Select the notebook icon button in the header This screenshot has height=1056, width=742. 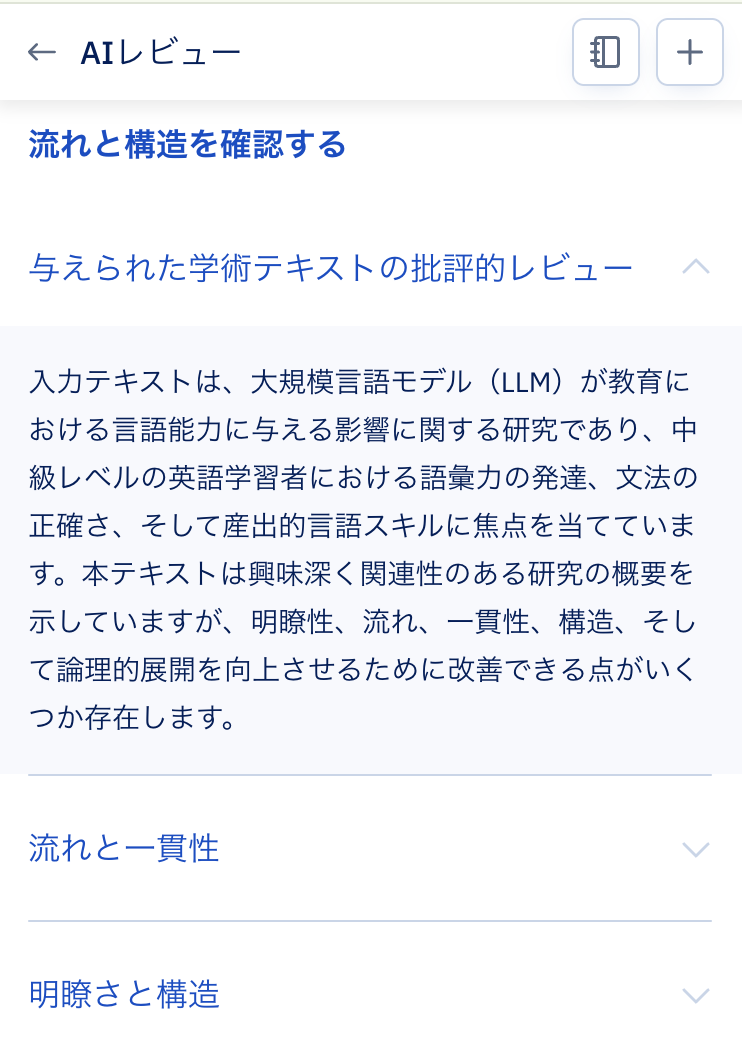(606, 52)
